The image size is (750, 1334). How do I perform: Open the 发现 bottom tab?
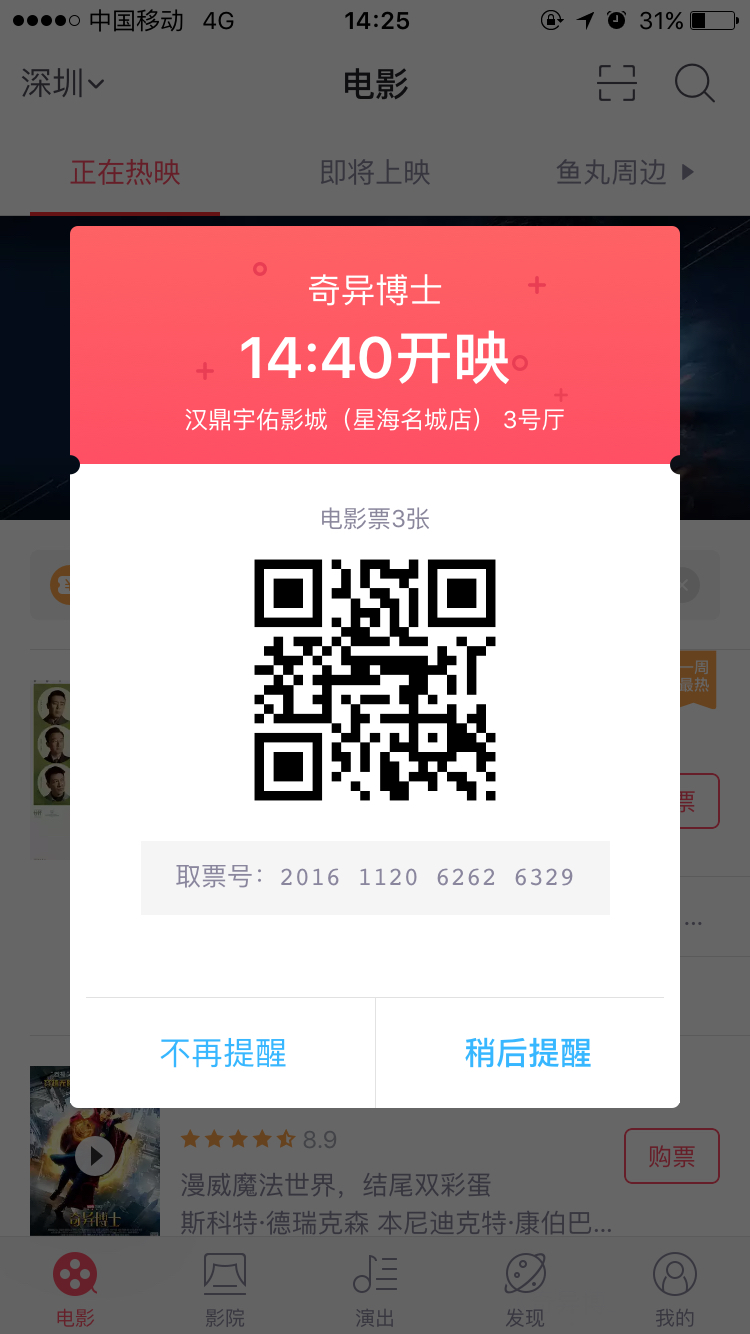pyautogui.click(x=525, y=1289)
